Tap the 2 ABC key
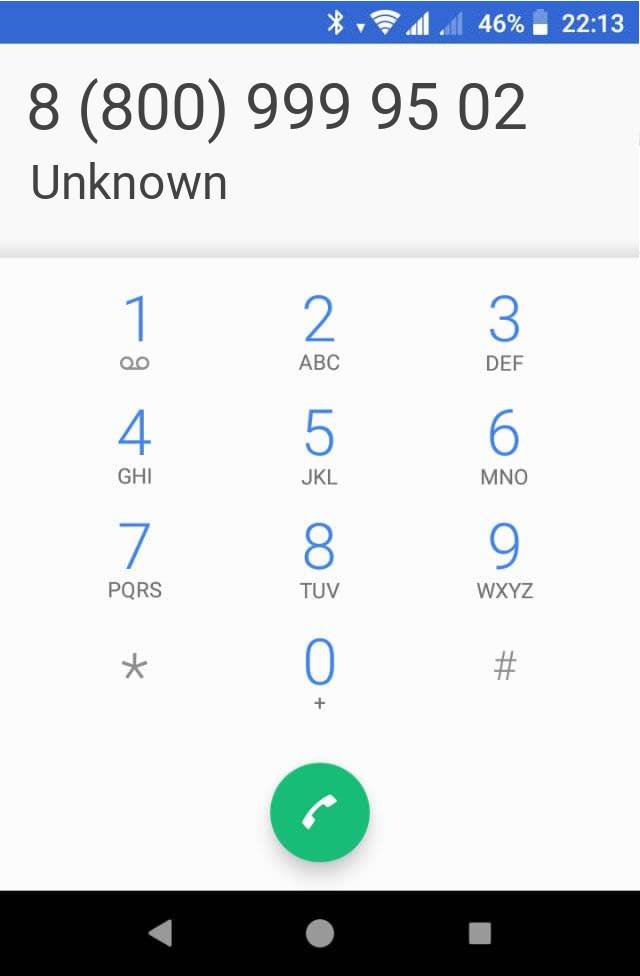 coord(319,333)
